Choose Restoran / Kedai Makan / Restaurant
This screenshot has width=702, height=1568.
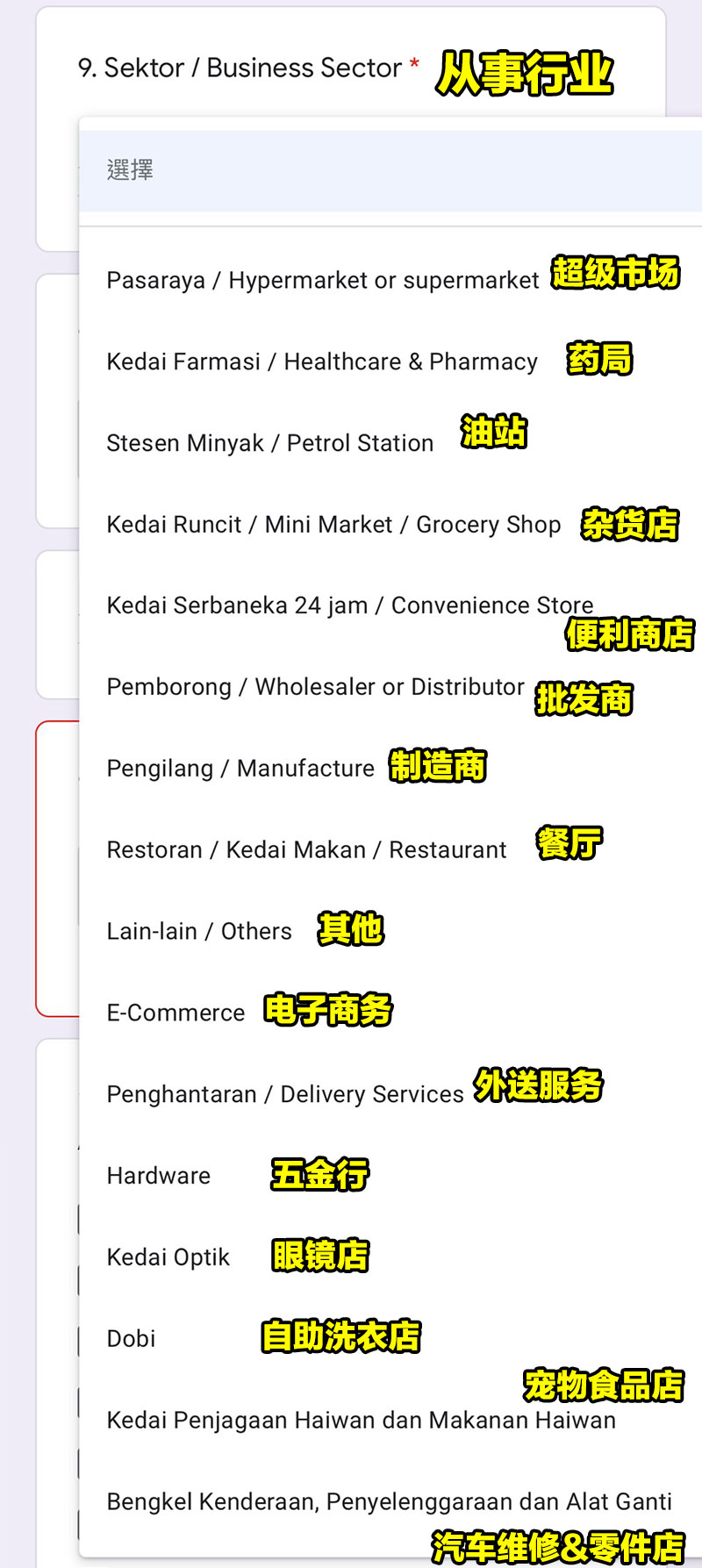pos(390,850)
